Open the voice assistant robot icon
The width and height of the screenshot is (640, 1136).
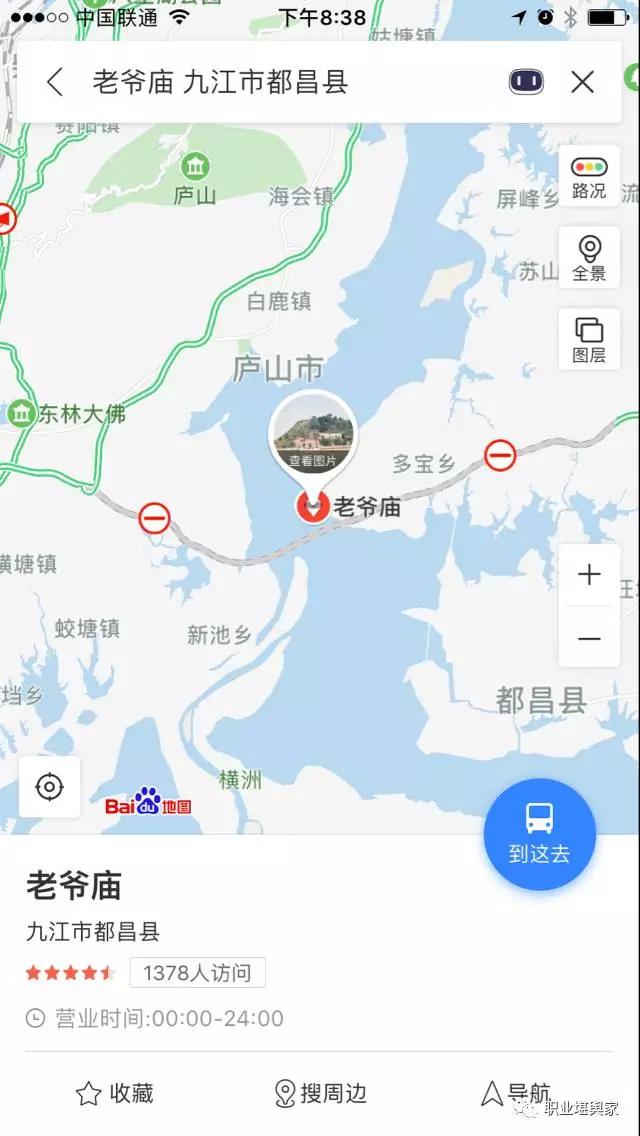[526, 82]
